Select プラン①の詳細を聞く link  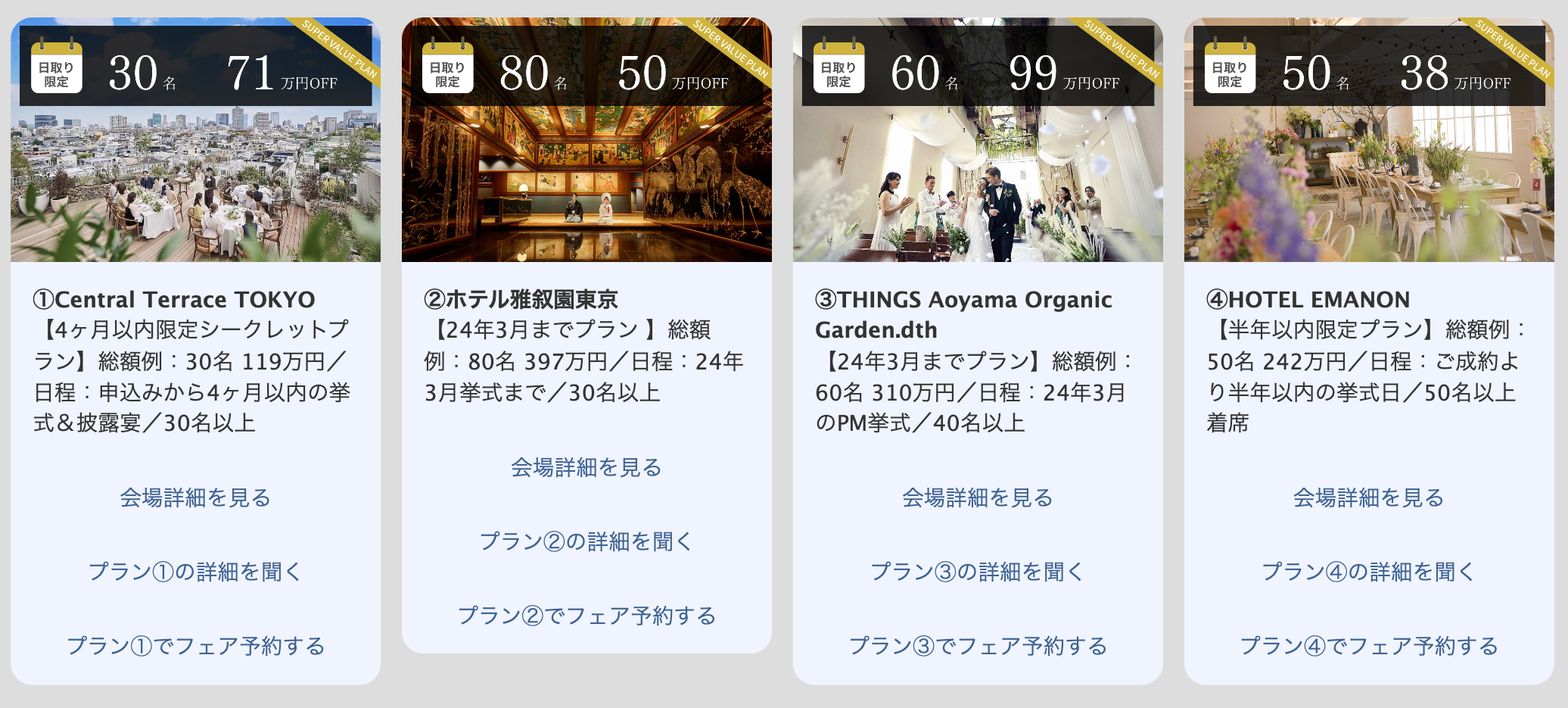click(x=195, y=572)
